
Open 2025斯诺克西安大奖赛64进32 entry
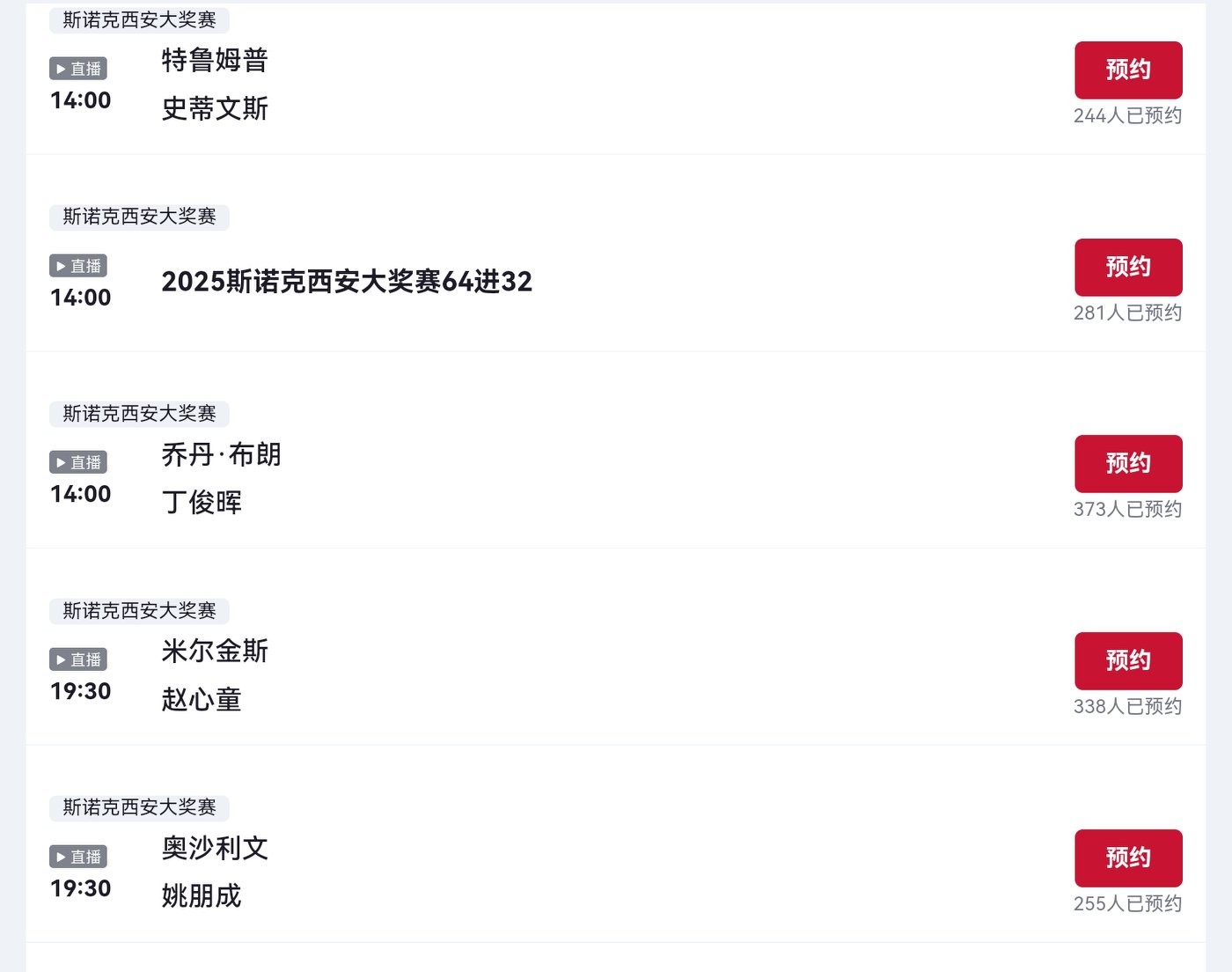[347, 282]
